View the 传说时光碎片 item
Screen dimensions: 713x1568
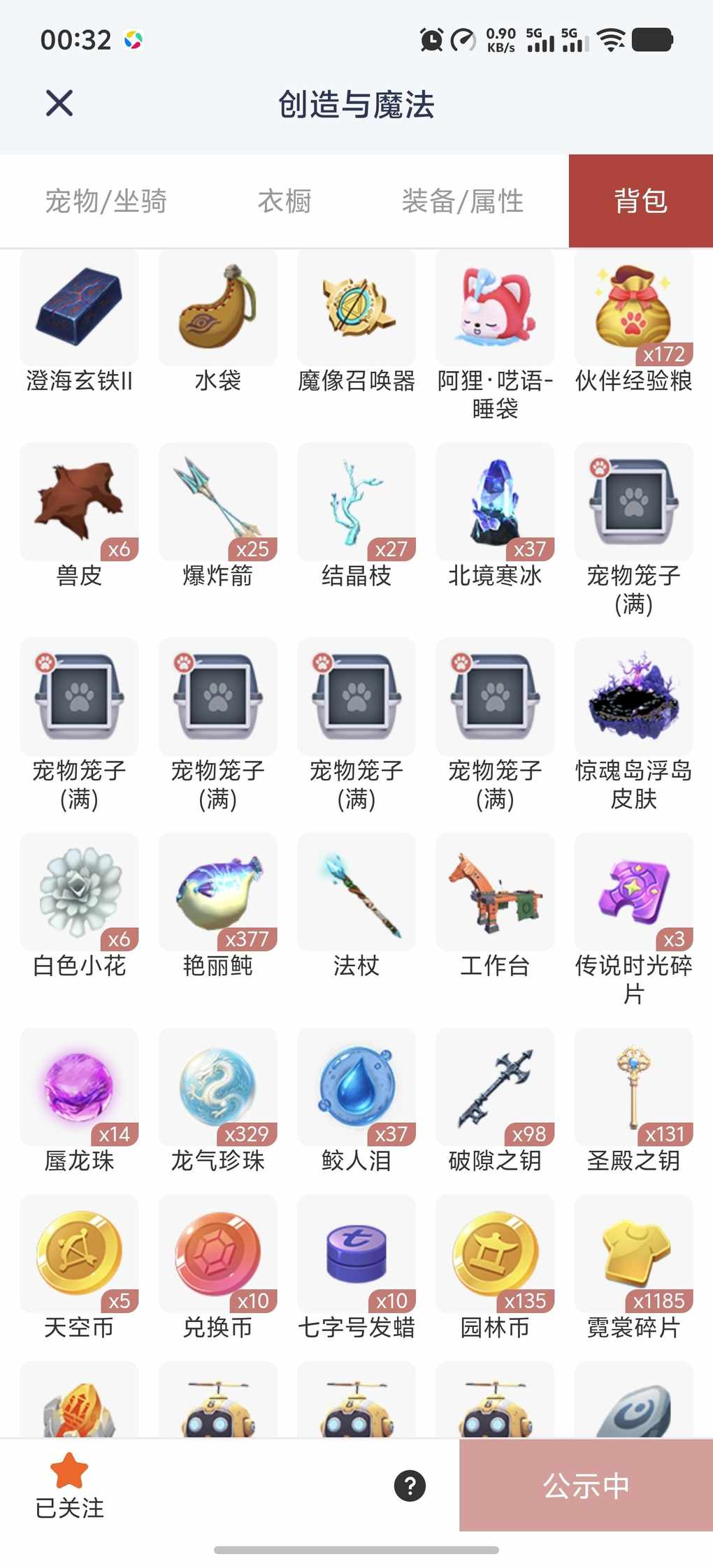point(633,892)
